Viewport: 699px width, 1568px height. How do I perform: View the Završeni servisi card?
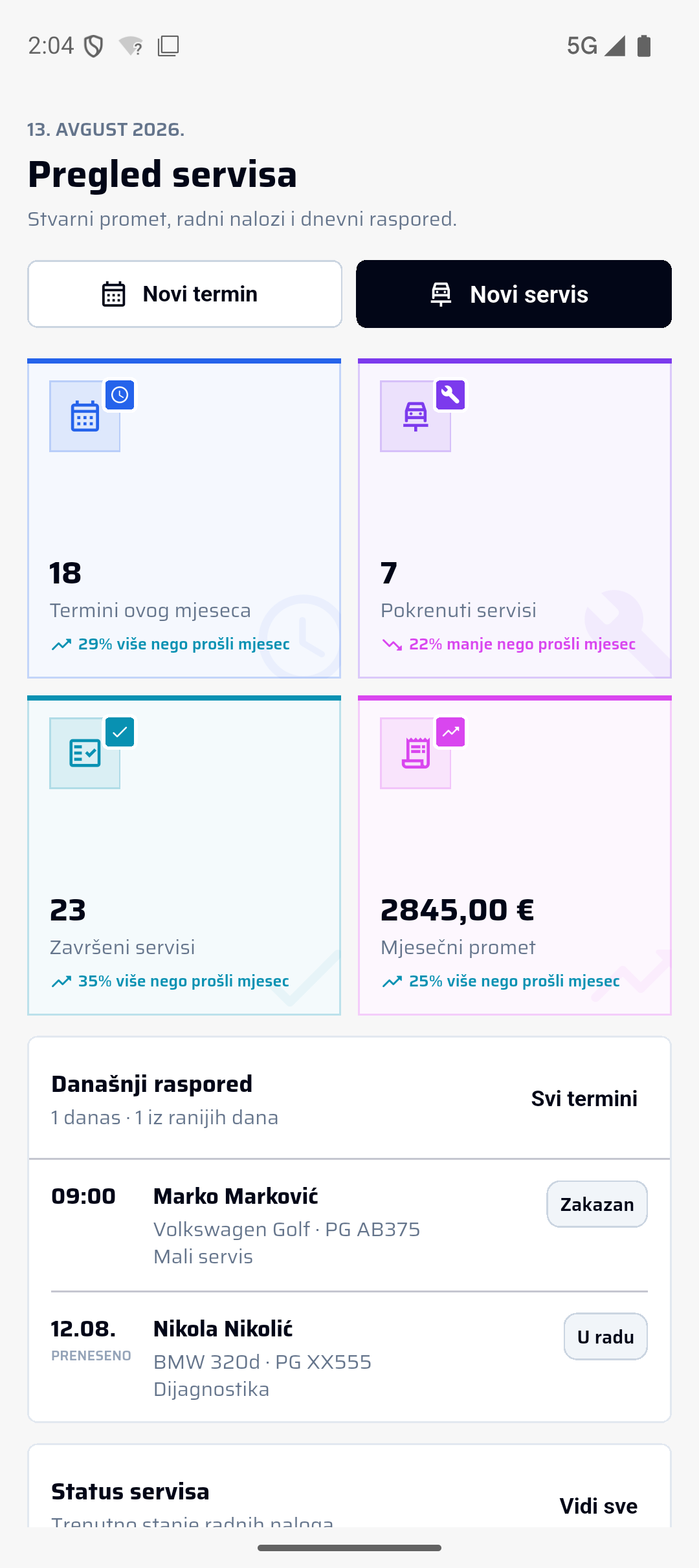click(x=184, y=855)
